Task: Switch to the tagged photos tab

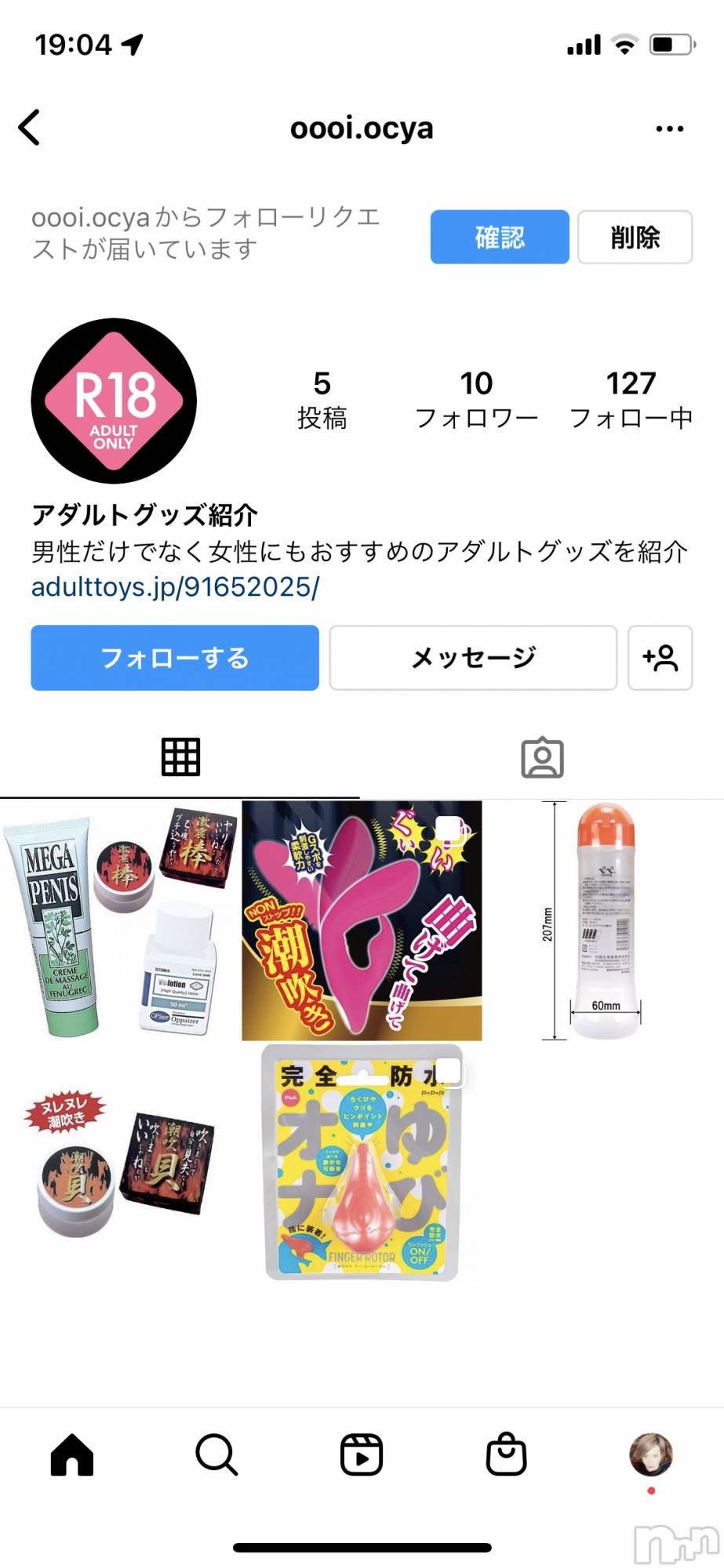Action: click(542, 757)
